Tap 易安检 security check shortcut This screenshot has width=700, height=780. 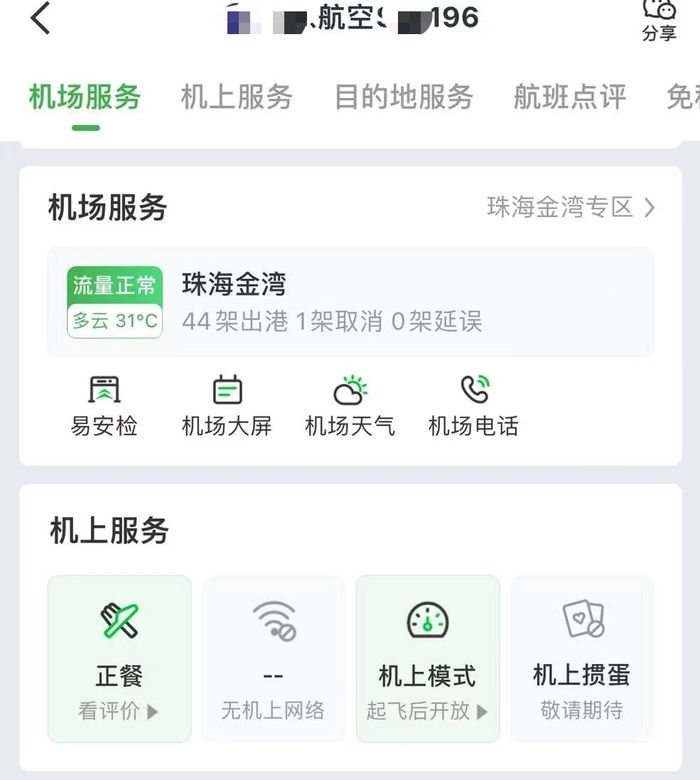pyautogui.click(x=104, y=405)
